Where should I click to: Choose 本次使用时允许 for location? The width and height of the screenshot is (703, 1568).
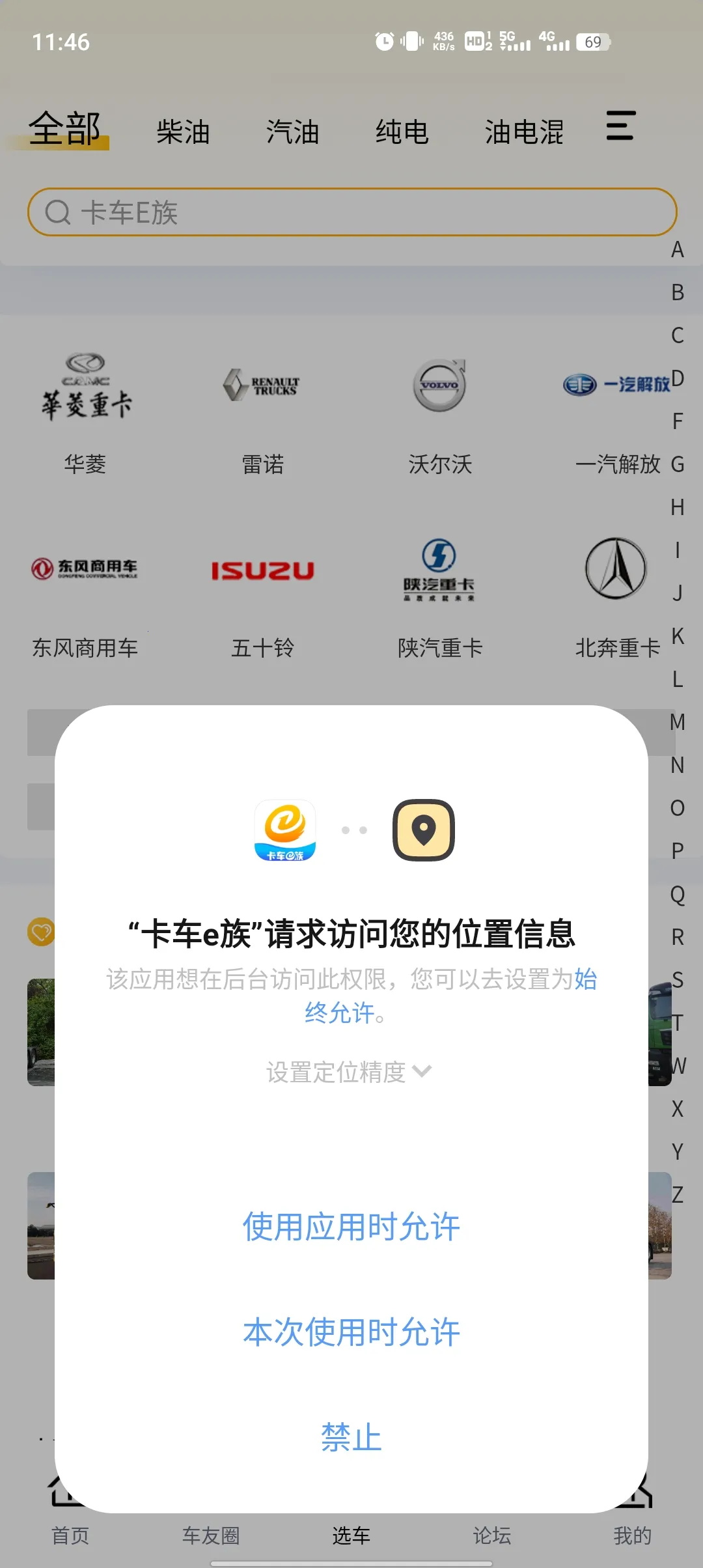[x=351, y=1332]
